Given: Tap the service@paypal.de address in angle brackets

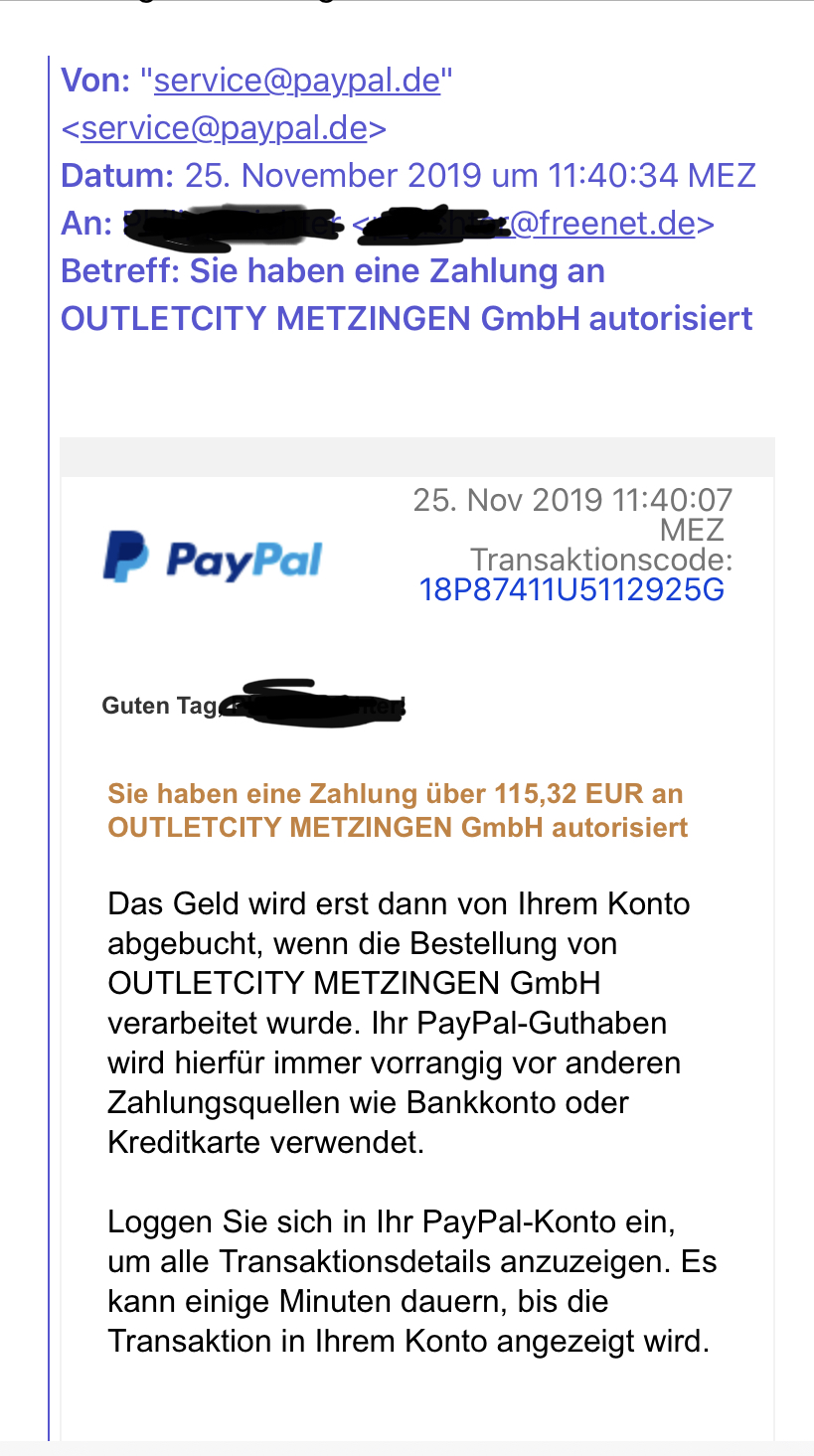Looking at the screenshot, I should tap(224, 128).
